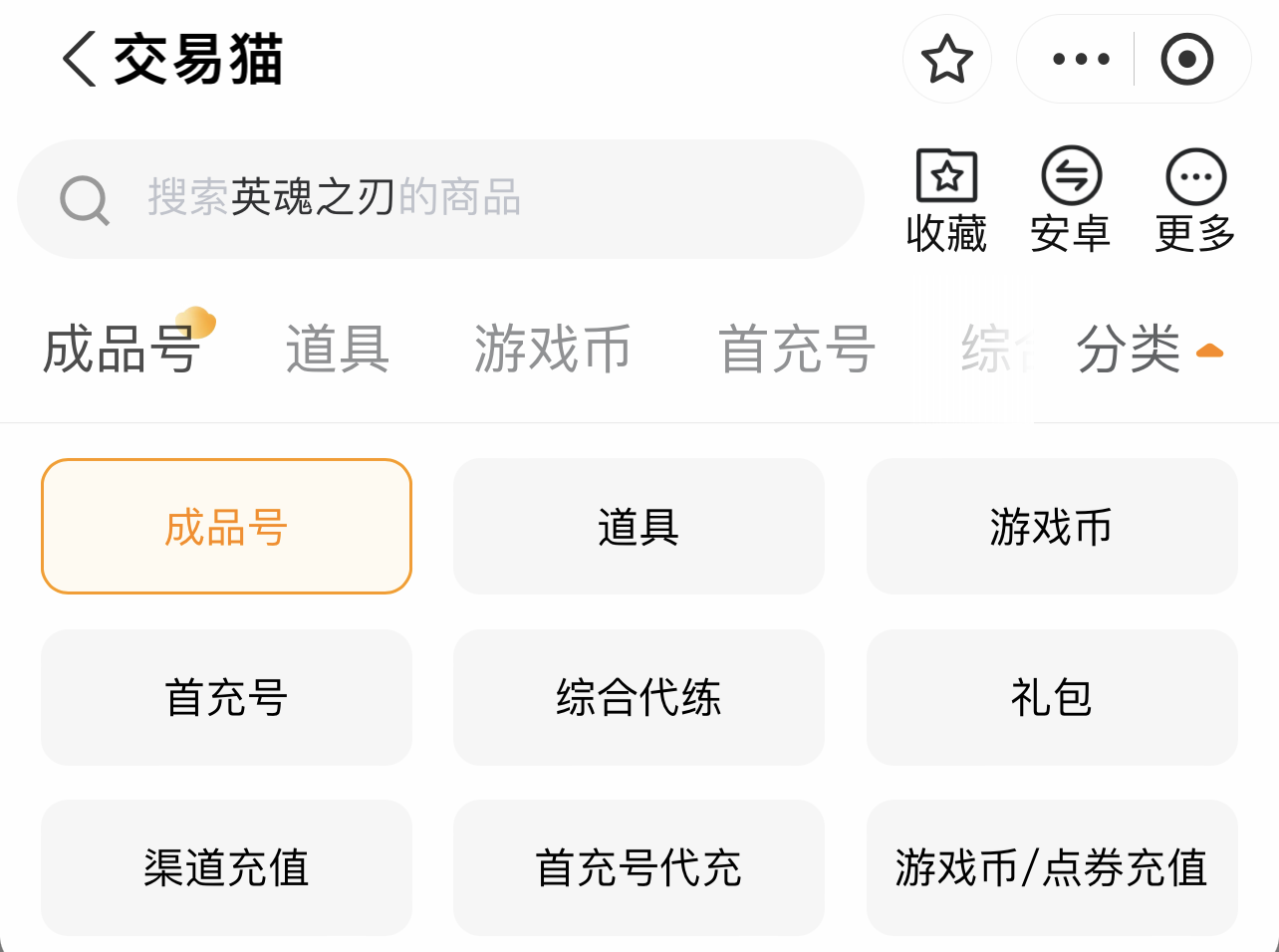The image size is (1279, 952).
Task: Choose the 礼包 category
Action: coord(1051,697)
